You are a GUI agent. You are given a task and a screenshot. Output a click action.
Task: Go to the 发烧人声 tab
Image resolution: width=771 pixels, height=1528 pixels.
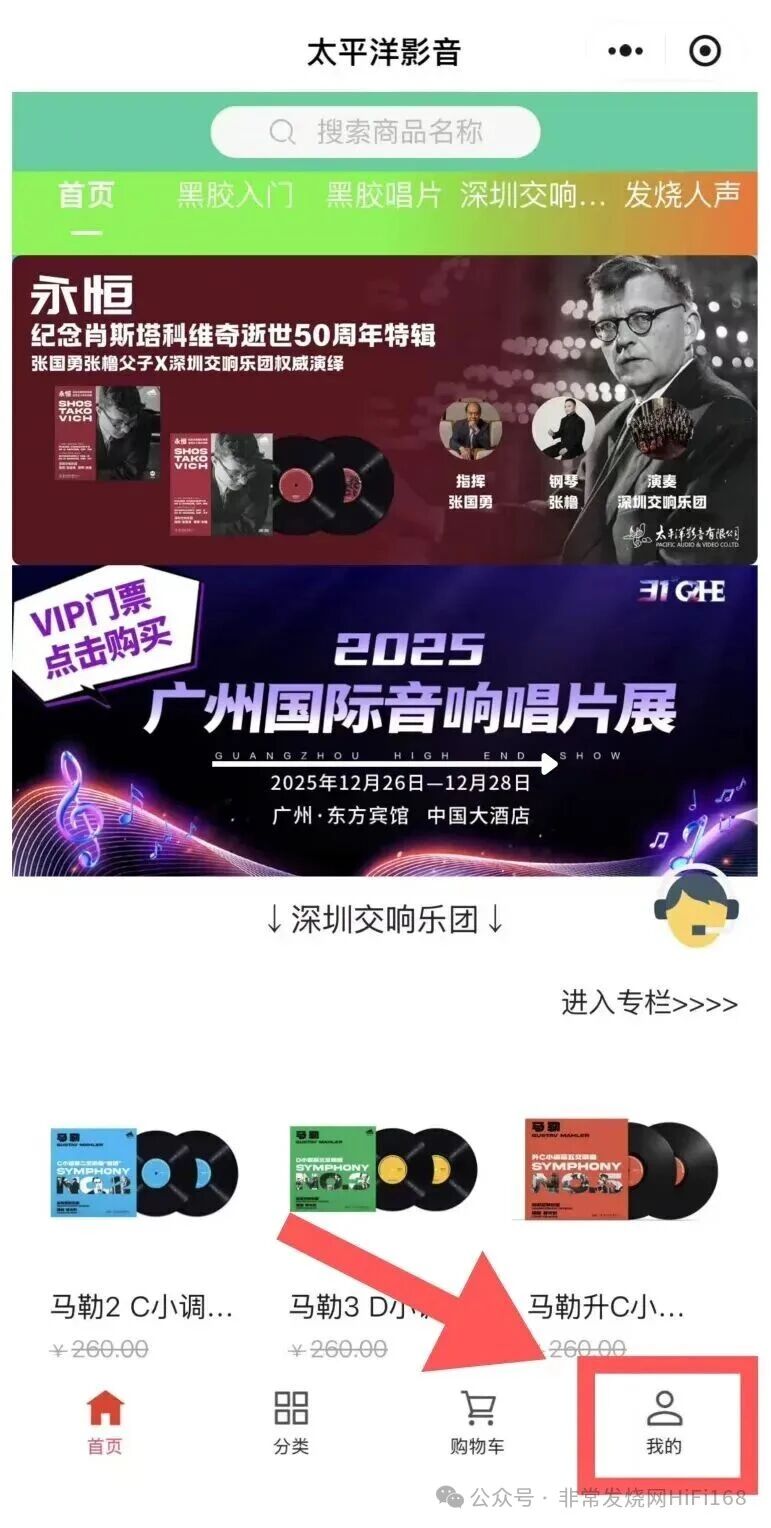[x=682, y=195]
